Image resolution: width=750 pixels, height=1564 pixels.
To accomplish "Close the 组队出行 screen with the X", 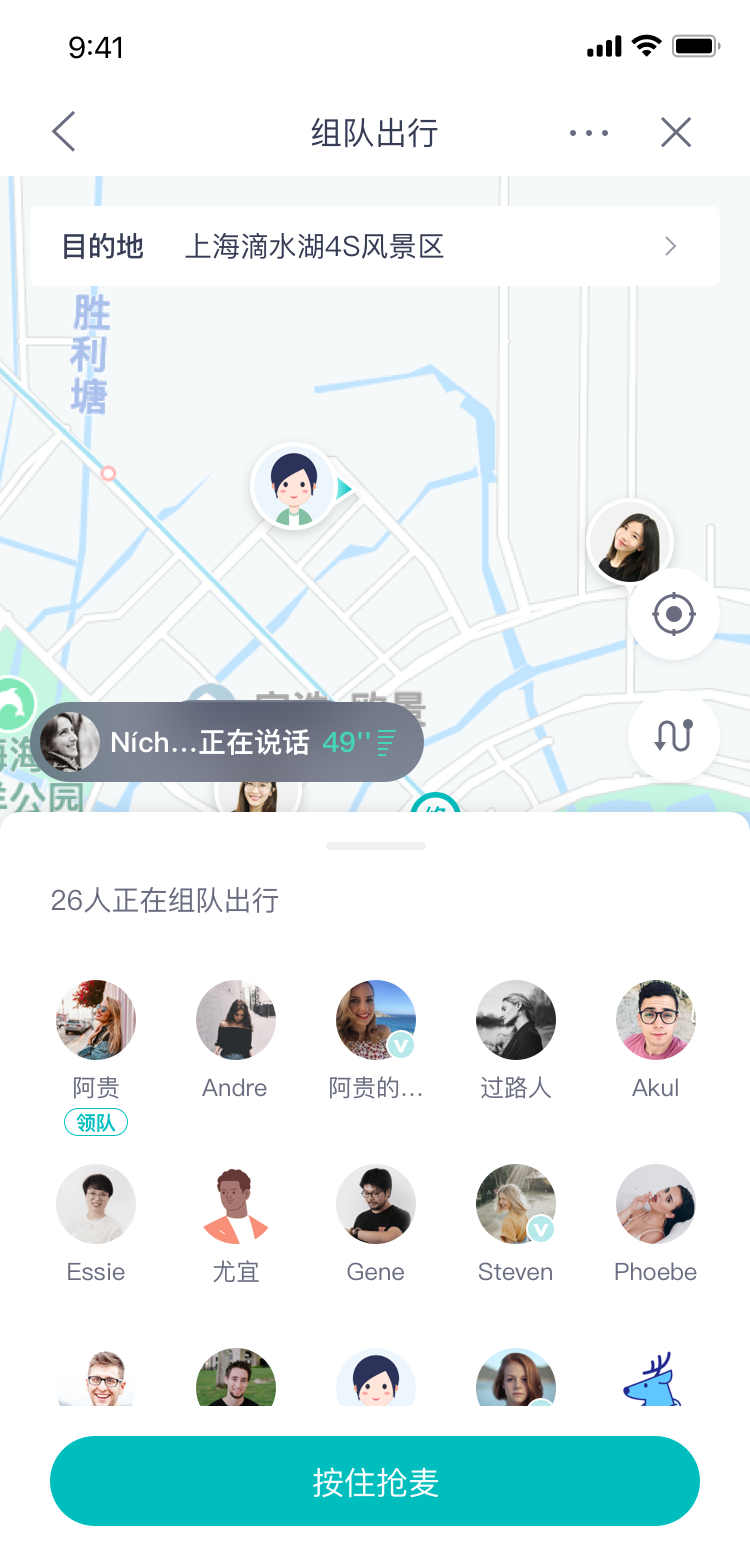I will [676, 131].
